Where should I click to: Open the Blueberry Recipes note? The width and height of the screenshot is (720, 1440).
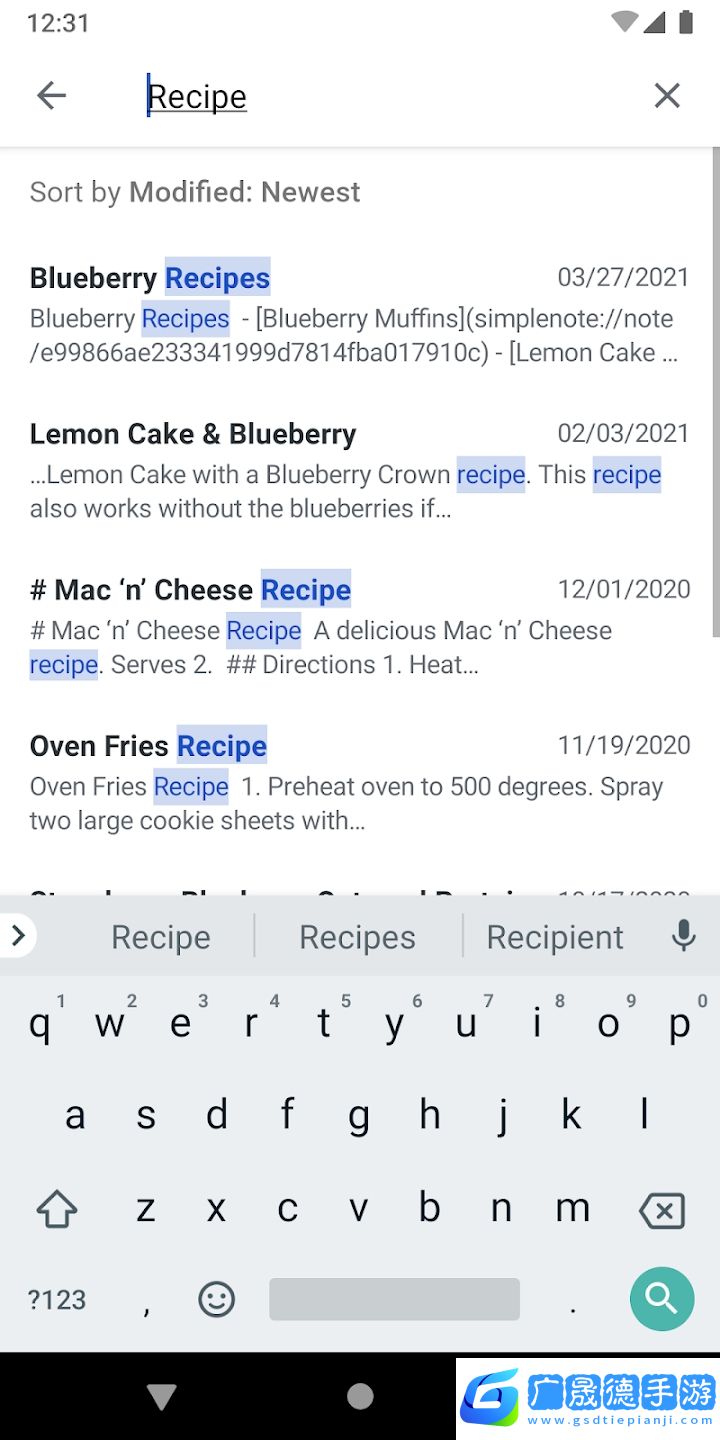click(x=358, y=314)
